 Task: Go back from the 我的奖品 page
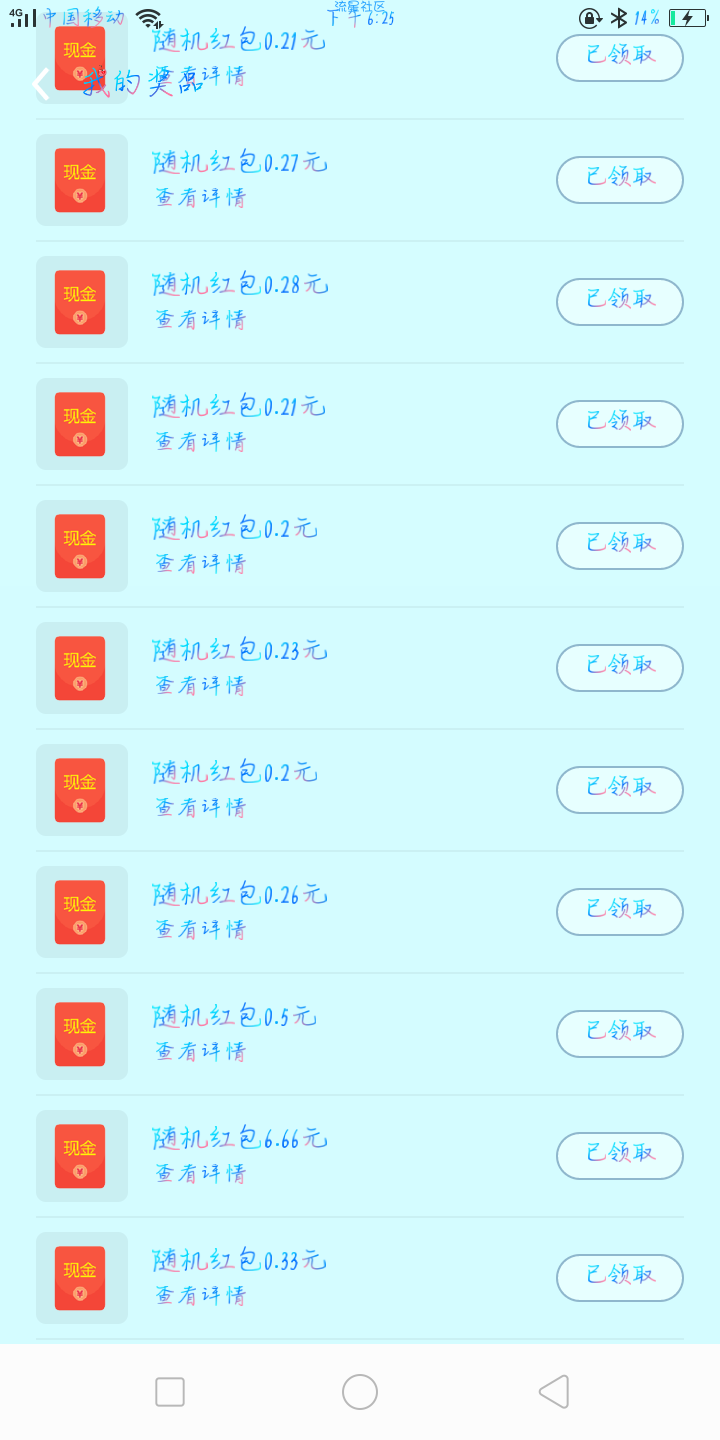(41, 84)
